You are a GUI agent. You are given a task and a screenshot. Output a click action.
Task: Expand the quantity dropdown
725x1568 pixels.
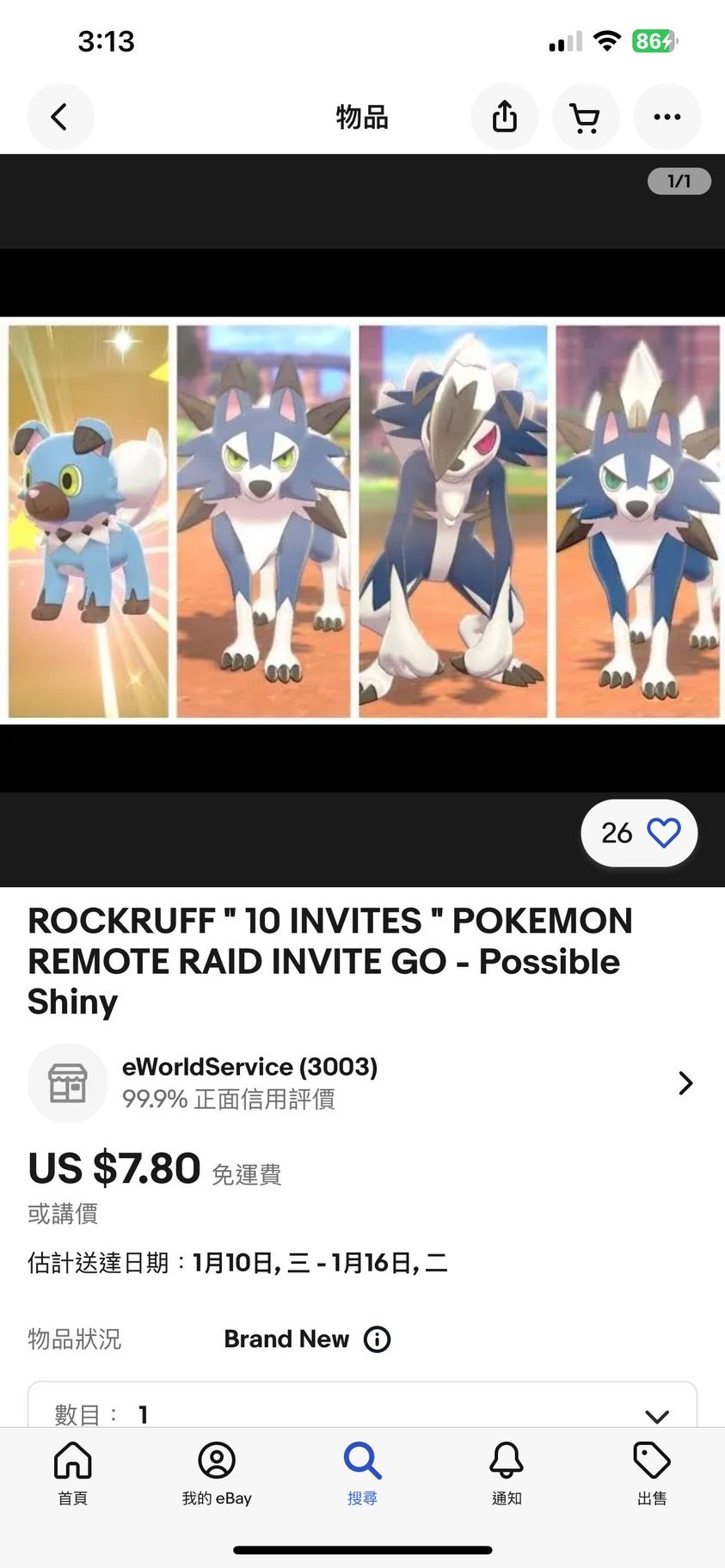656,1413
